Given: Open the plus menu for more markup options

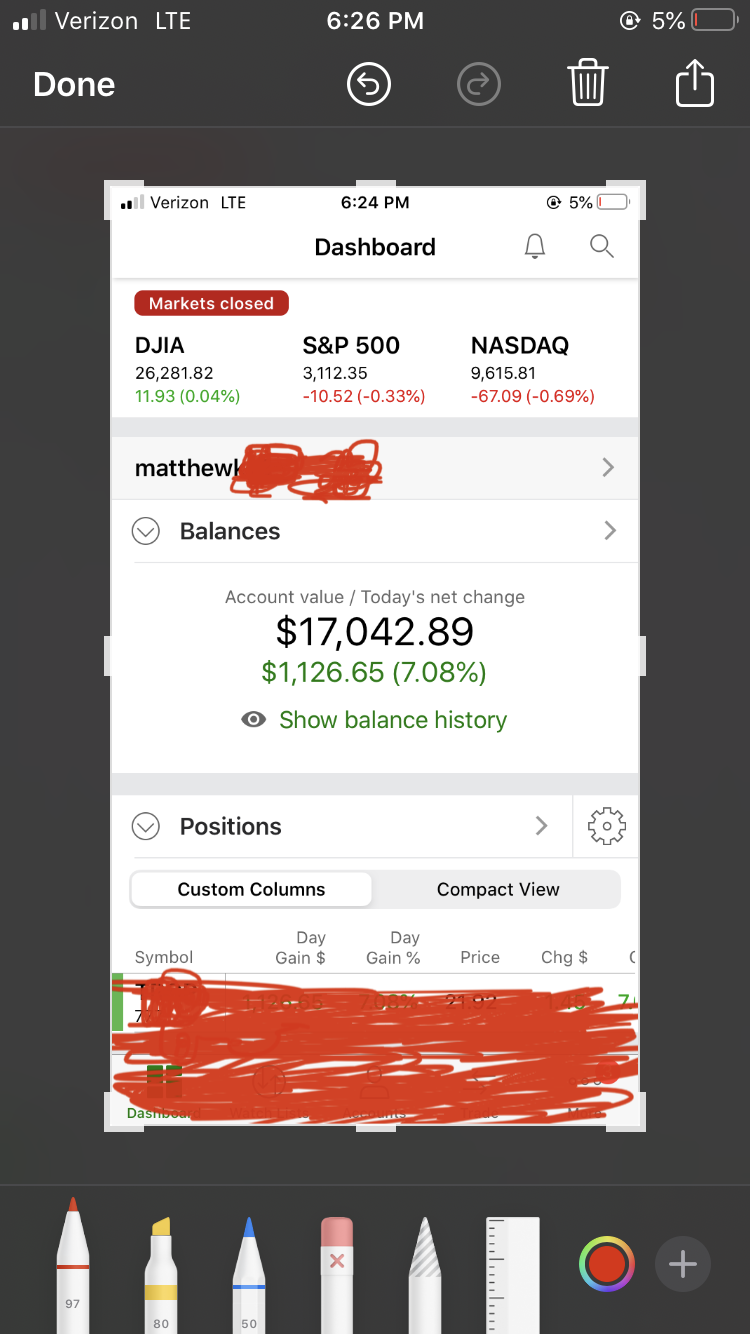Looking at the screenshot, I should (x=683, y=1265).
